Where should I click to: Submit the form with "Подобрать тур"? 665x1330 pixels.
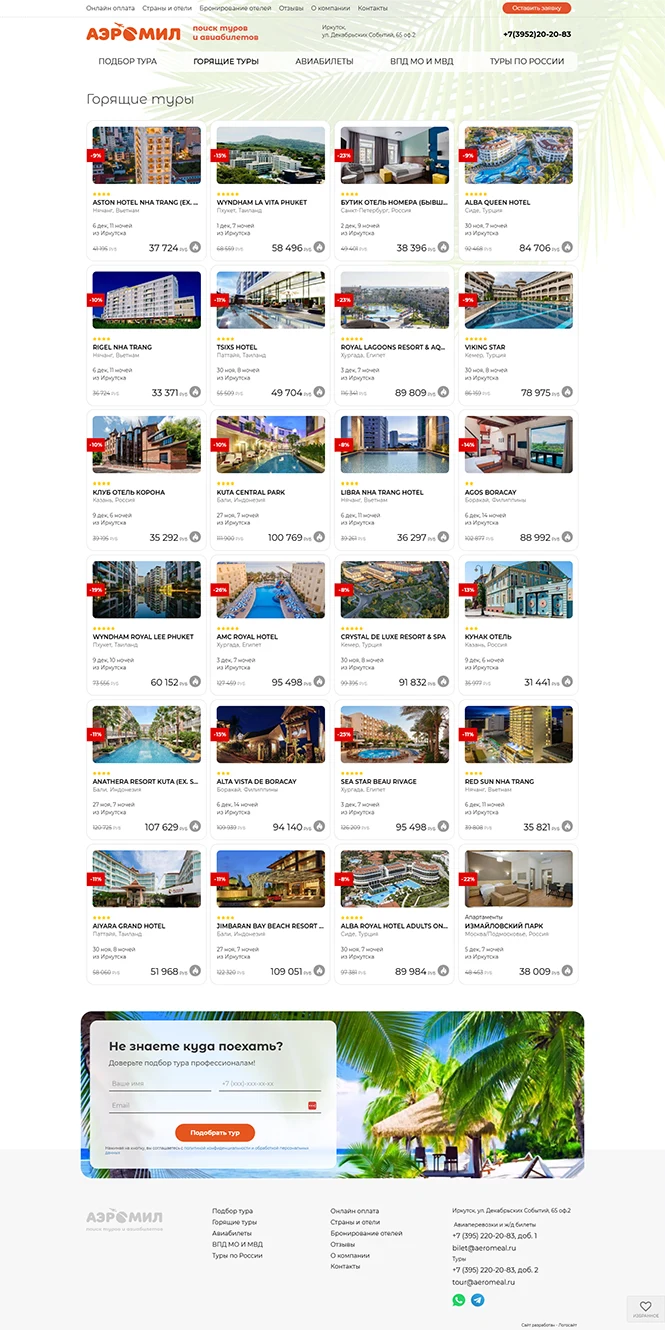click(215, 1133)
